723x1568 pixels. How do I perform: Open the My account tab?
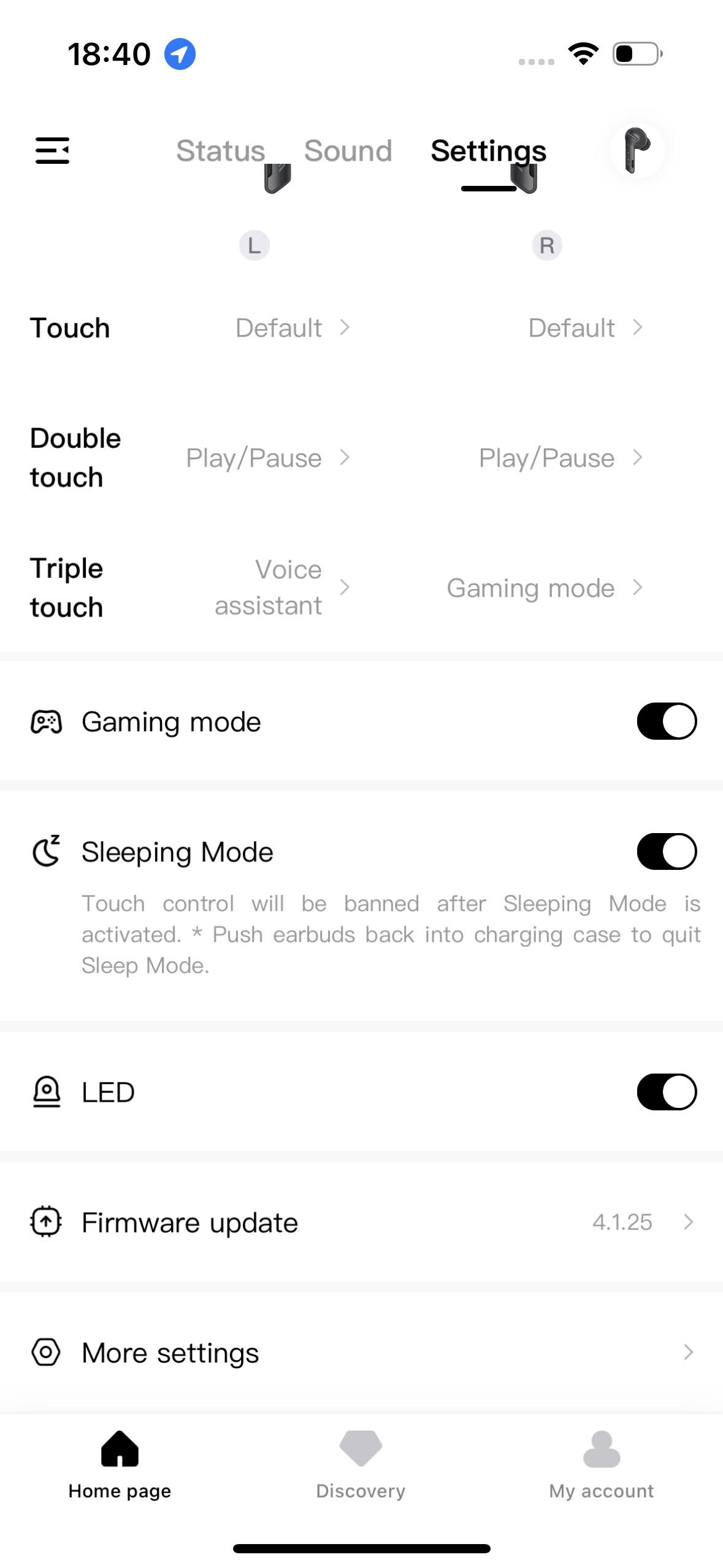[x=601, y=1465]
